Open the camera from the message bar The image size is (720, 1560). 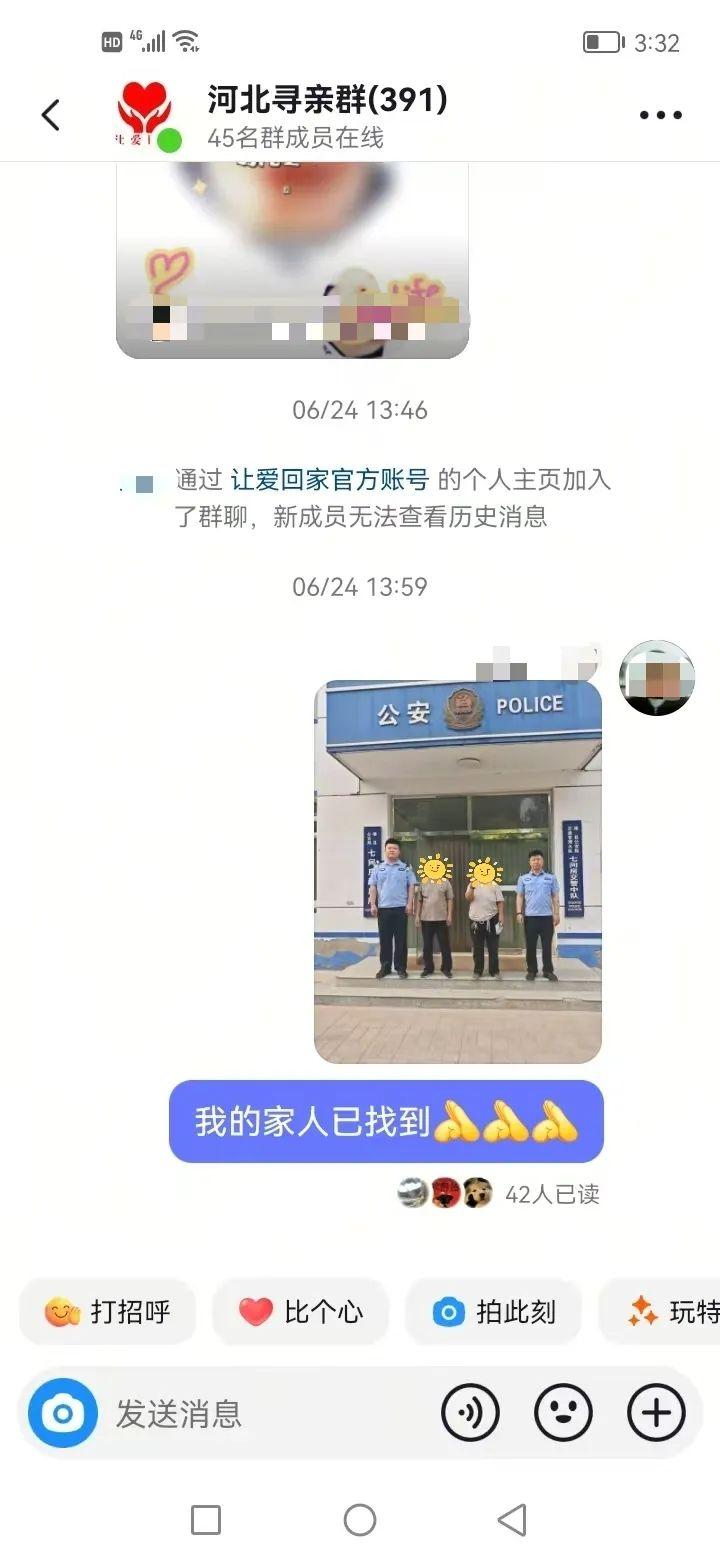coord(63,1414)
